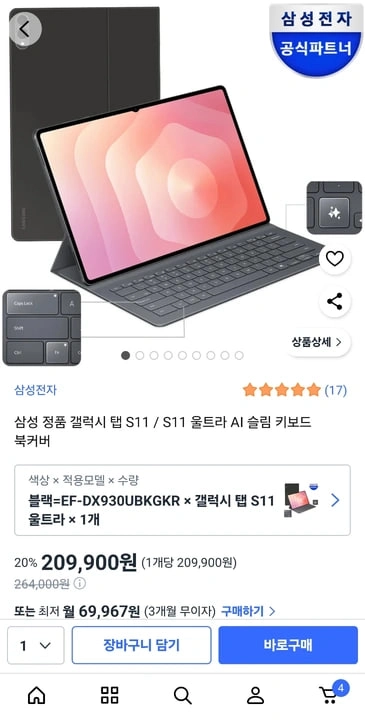Add the product to the wishlist with the heart
The image size is (365, 720).
335,259
